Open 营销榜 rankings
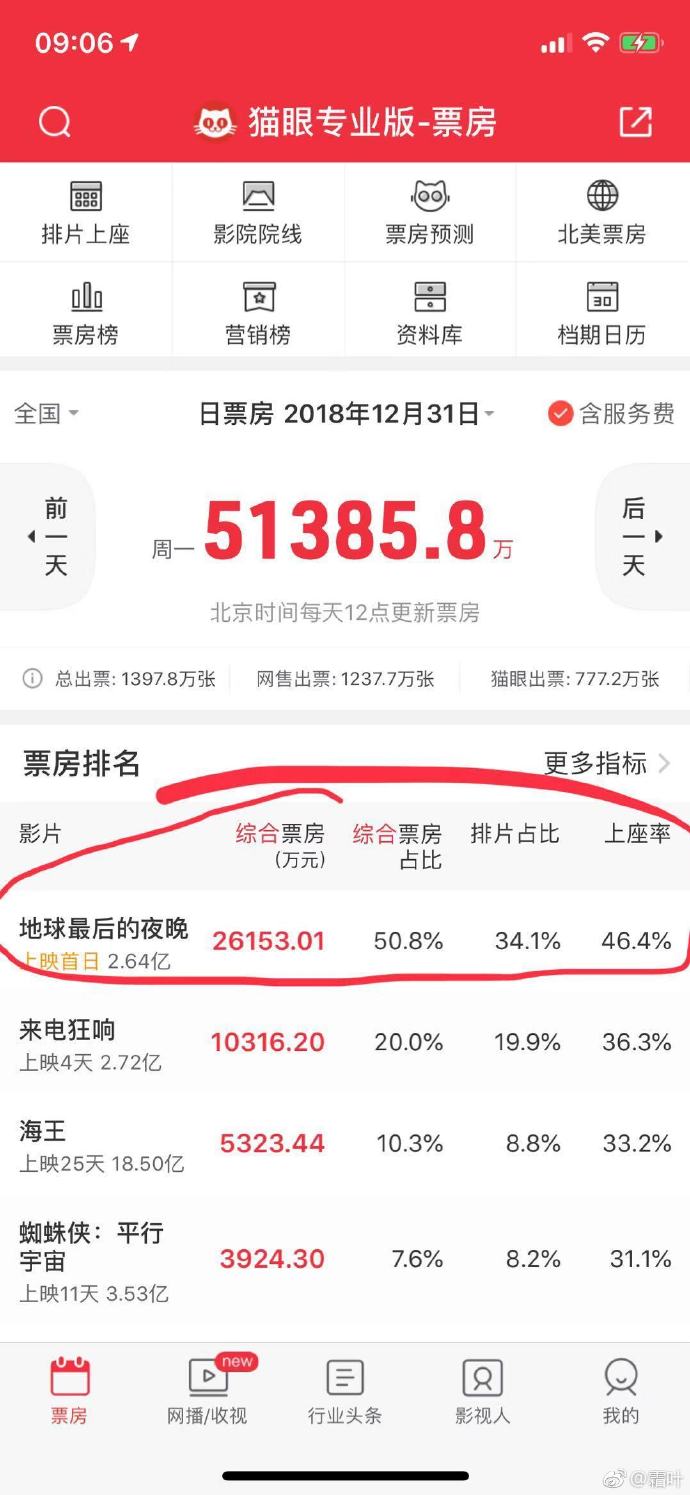Image resolution: width=690 pixels, height=1495 pixels. point(258,313)
